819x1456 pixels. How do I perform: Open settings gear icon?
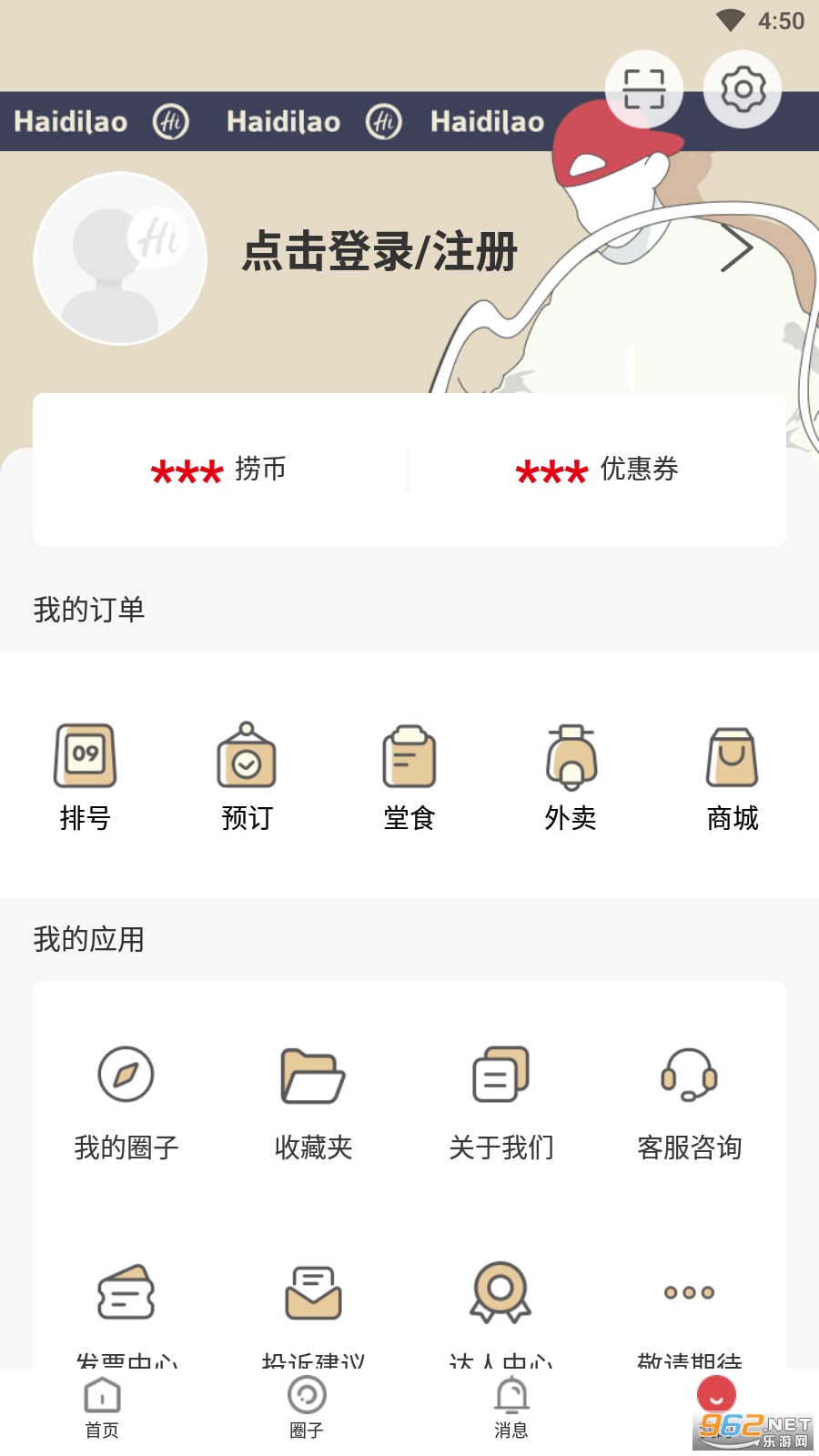pyautogui.click(x=743, y=89)
